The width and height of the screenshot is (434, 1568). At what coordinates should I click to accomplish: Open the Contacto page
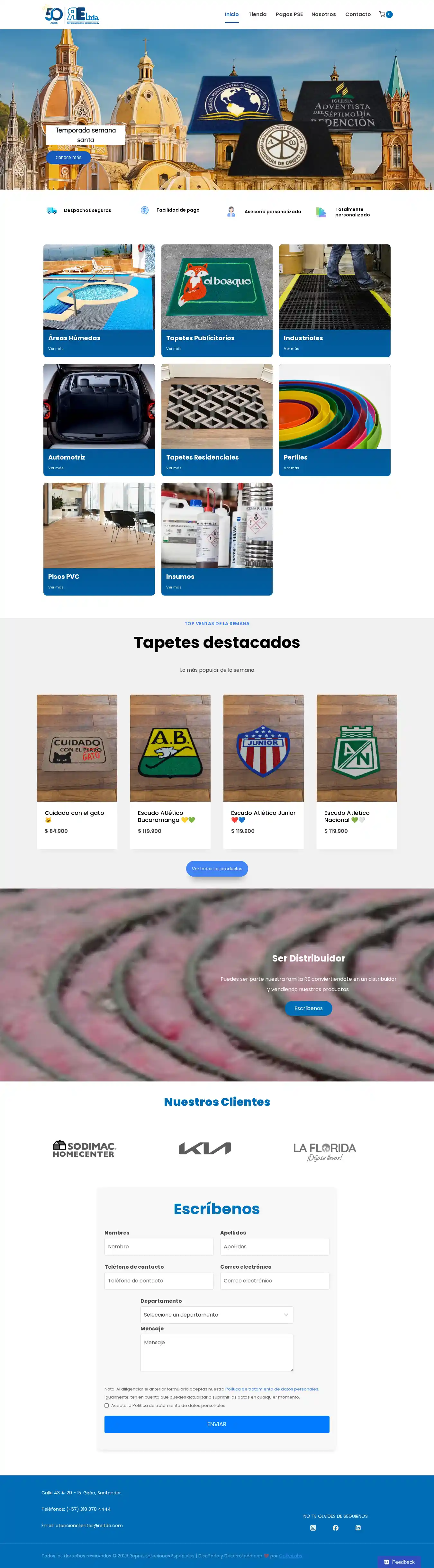pyautogui.click(x=357, y=14)
